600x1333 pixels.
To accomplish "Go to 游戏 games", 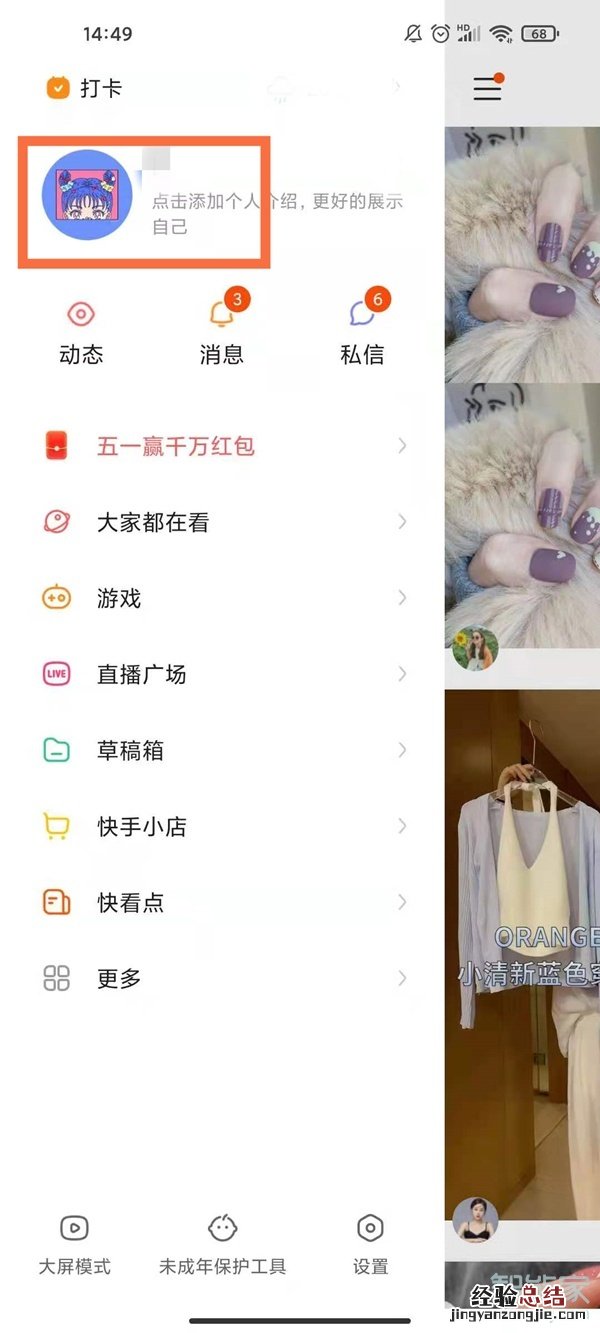I will tap(119, 598).
